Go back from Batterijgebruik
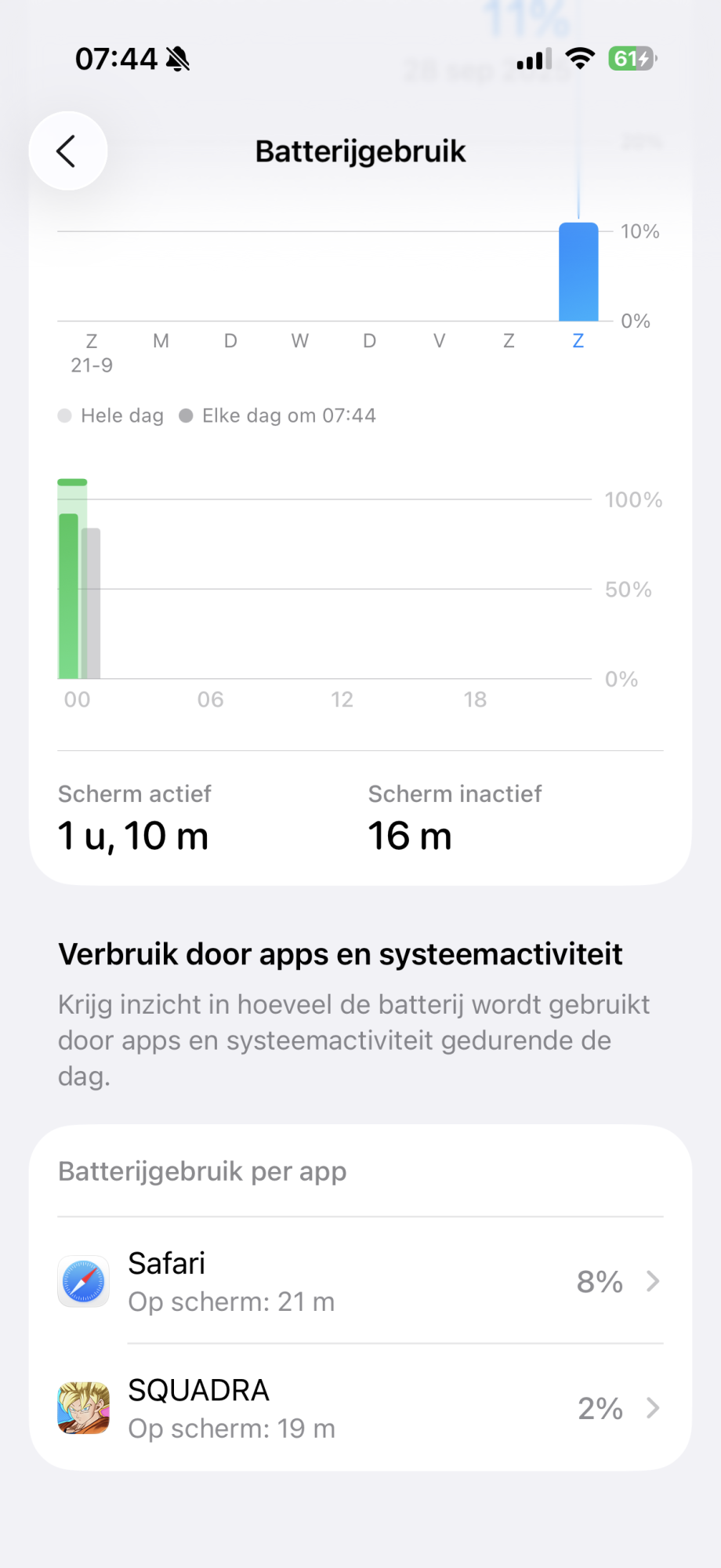This screenshot has width=721, height=1568. [x=68, y=151]
